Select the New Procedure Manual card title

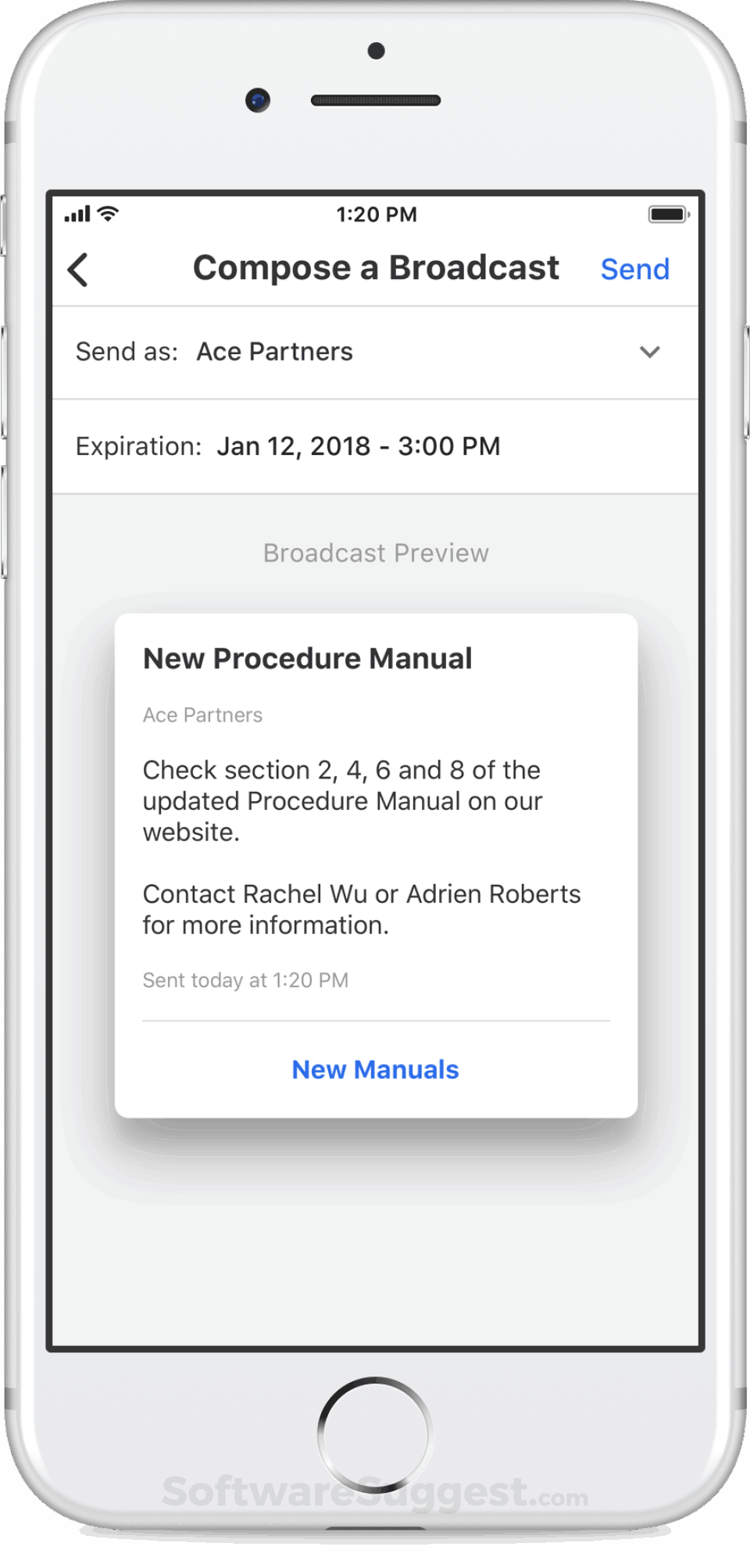pos(307,657)
